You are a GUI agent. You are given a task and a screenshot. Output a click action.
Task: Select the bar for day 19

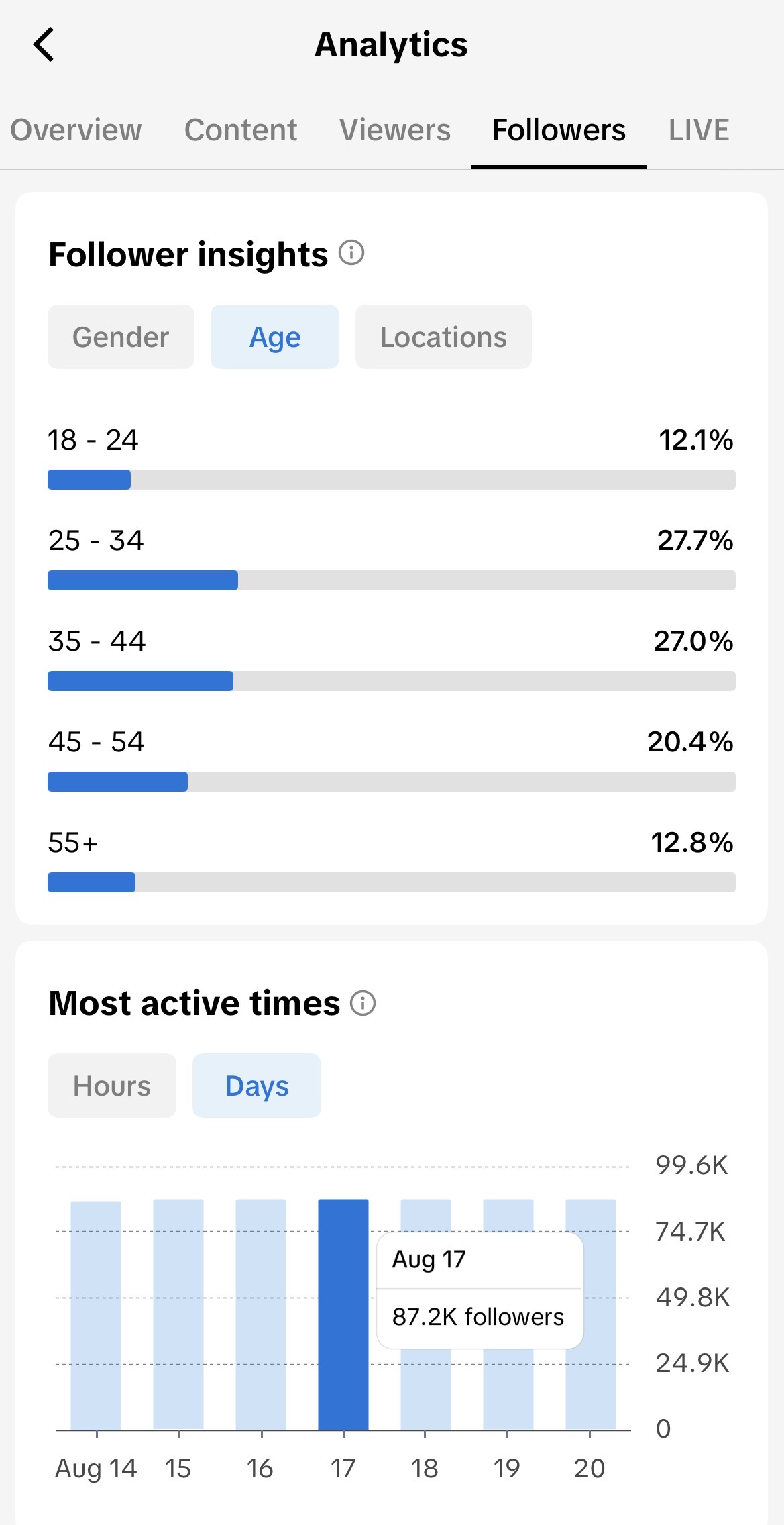508,1315
